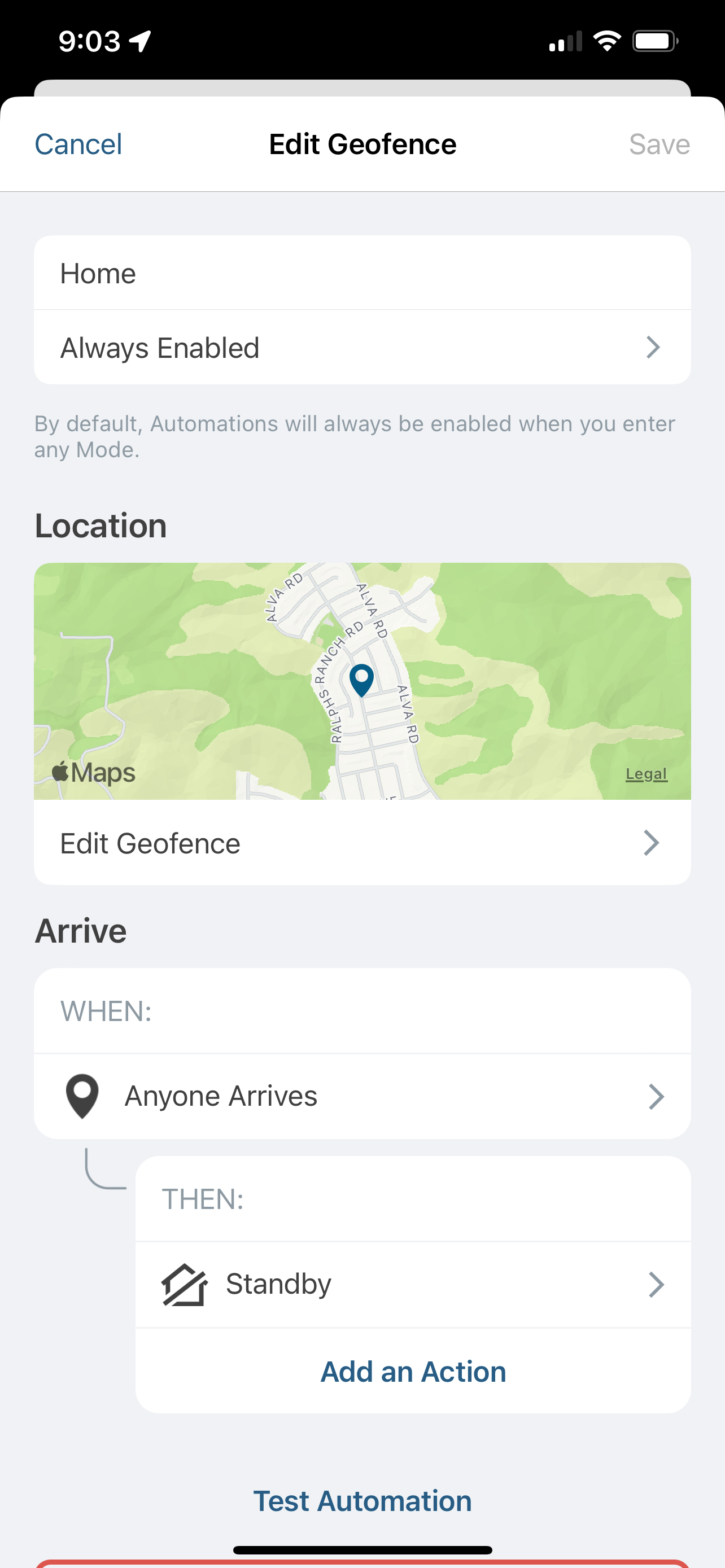The height and width of the screenshot is (1568, 725).
Task: Expand the Always Enabled options
Action: tap(653, 347)
